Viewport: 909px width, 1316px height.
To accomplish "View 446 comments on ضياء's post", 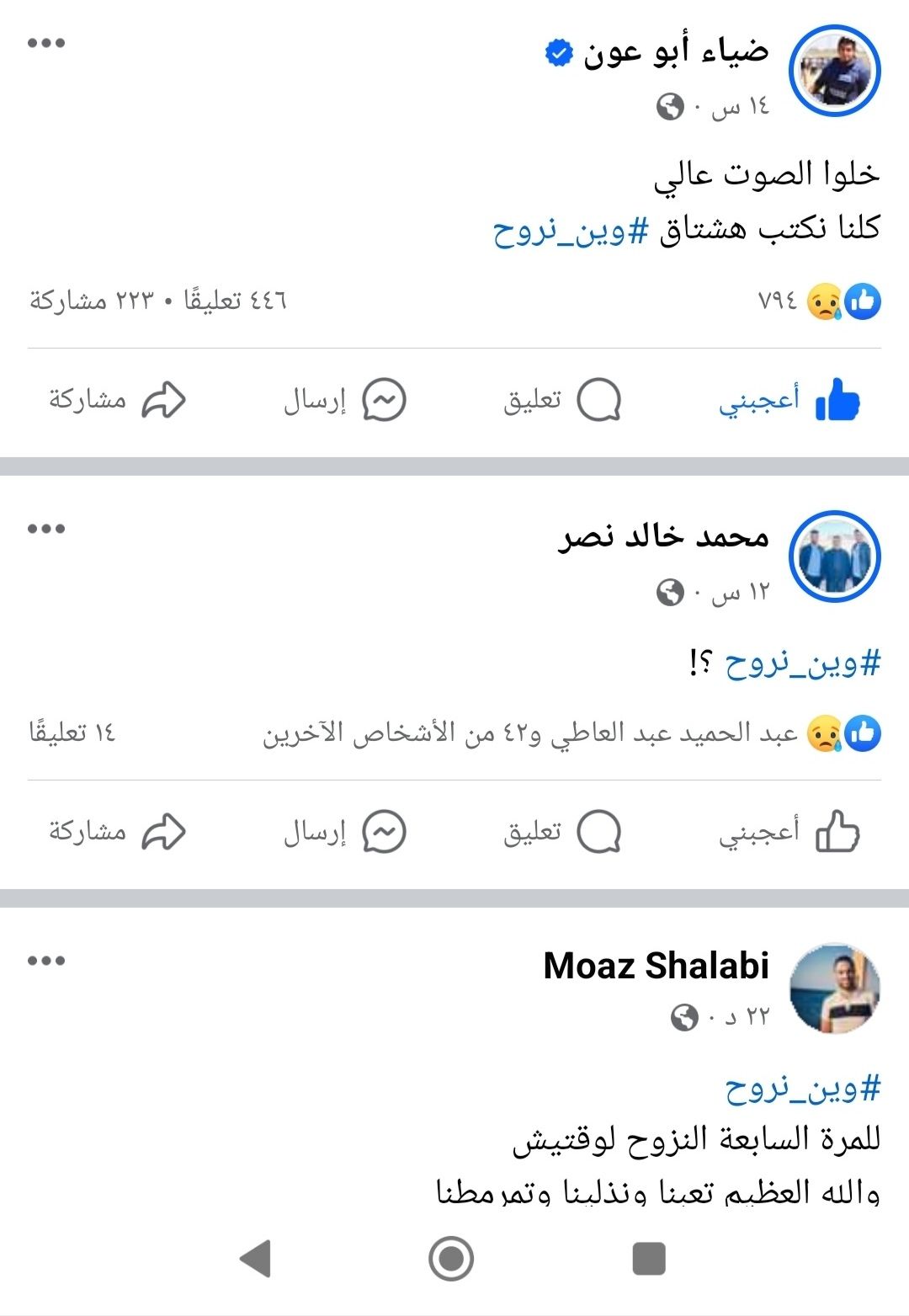I will click(x=236, y=301).
